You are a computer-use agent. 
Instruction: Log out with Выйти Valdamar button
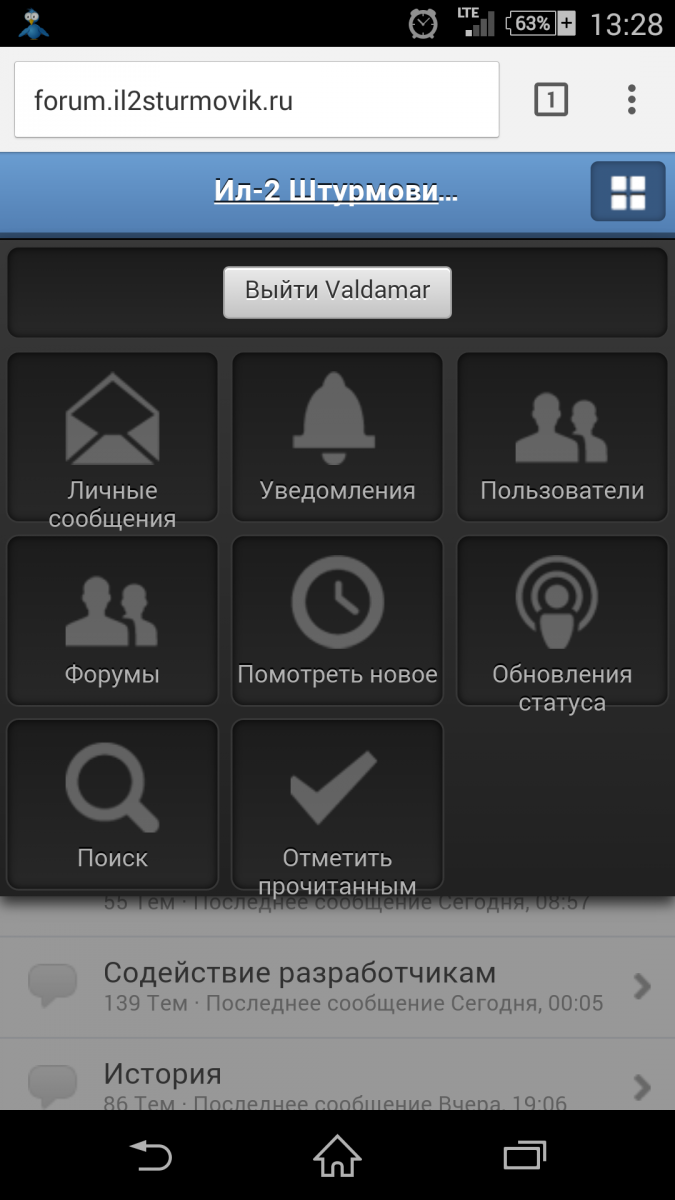(x=337, y=292)
